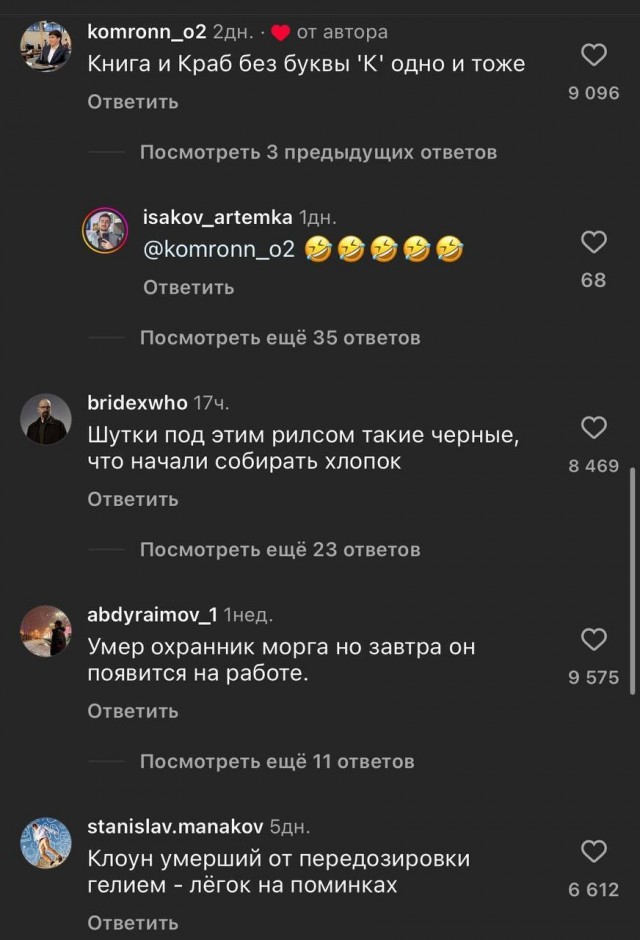Reply to stanislav.manakov's comment
The height and width of the screenshot is (940, 640).
pos(133,923)
